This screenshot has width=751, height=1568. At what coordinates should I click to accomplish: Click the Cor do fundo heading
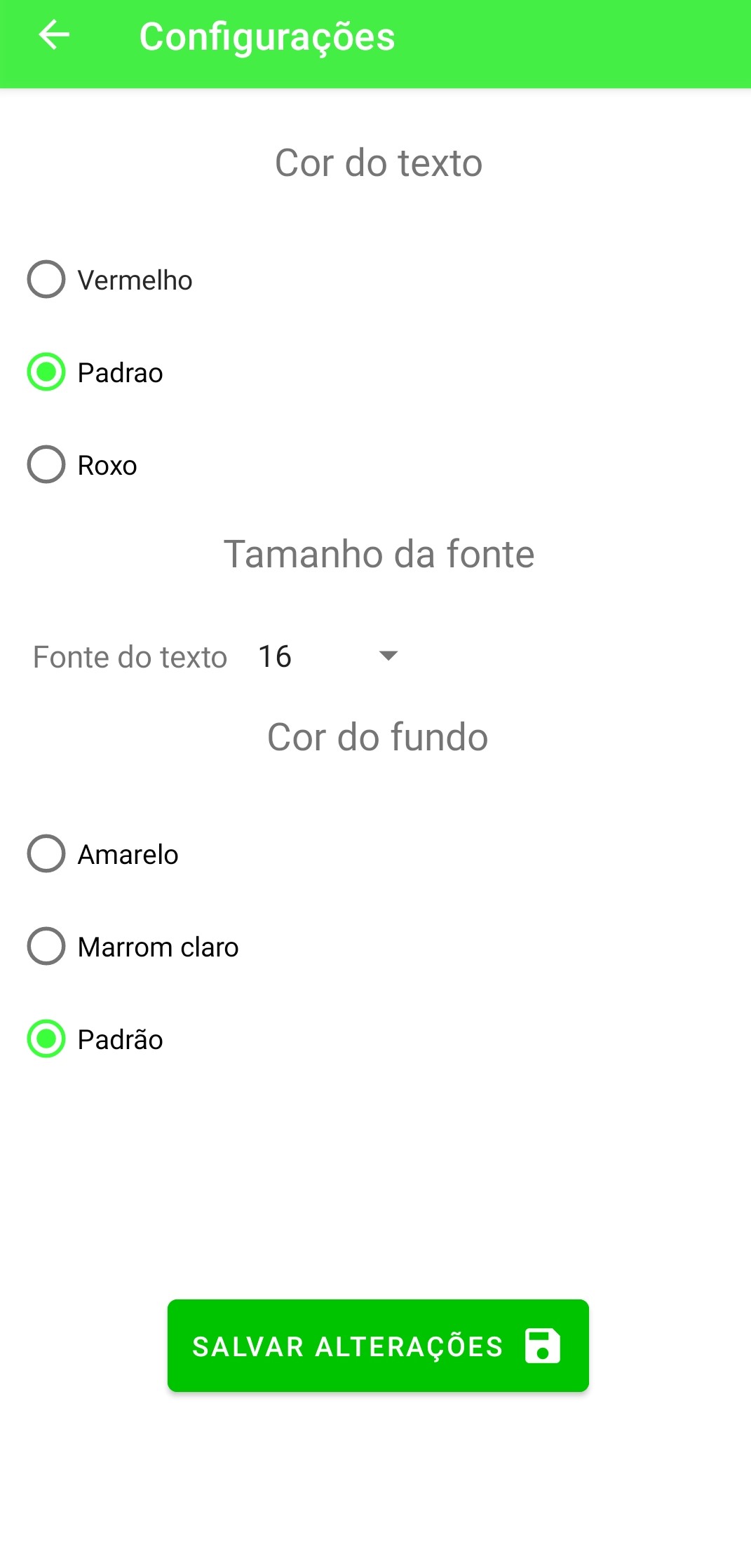[x=377, y=736]
